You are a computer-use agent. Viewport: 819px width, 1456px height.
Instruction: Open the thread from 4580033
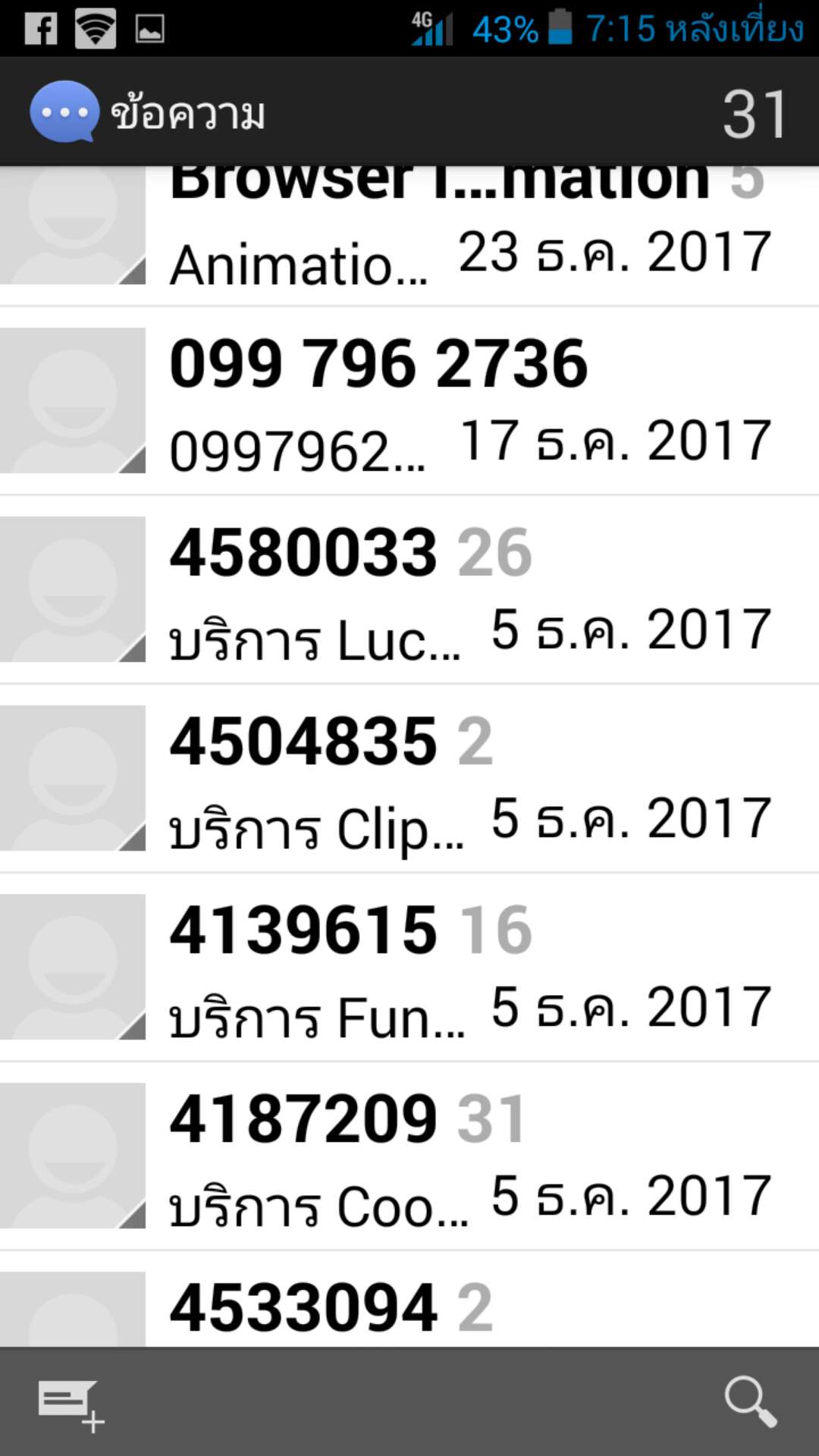point(409,590)
